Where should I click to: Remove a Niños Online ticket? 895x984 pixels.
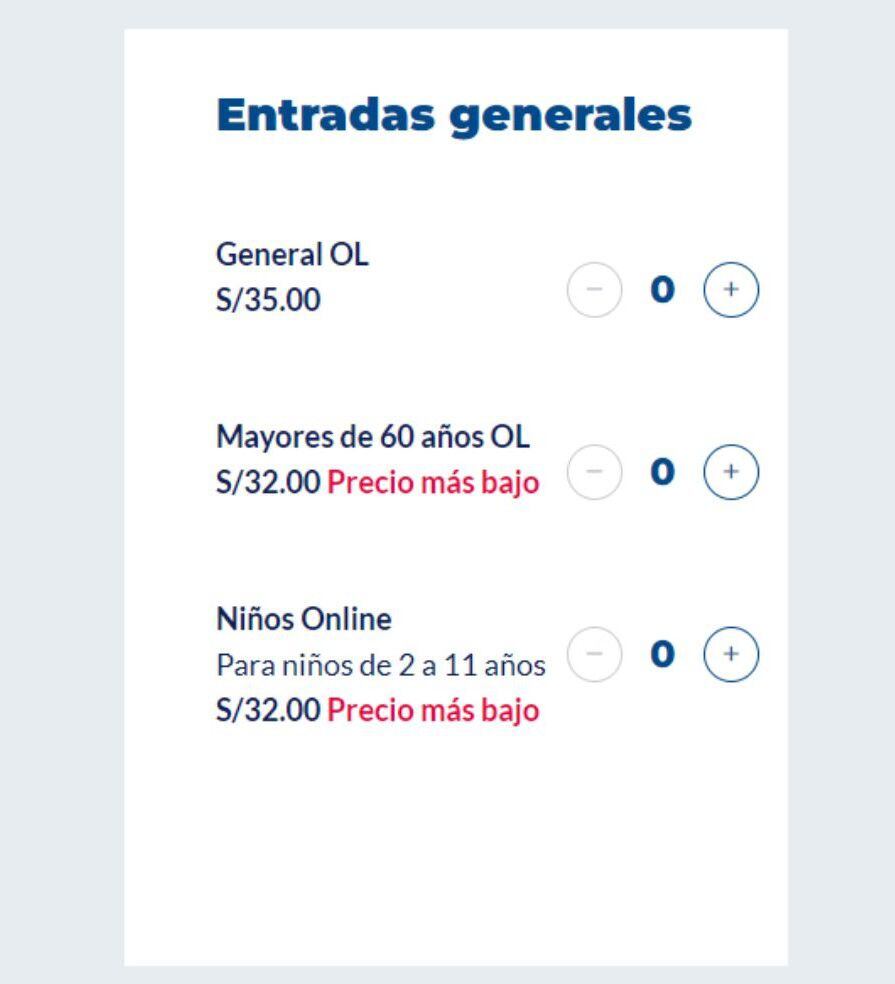594,654
